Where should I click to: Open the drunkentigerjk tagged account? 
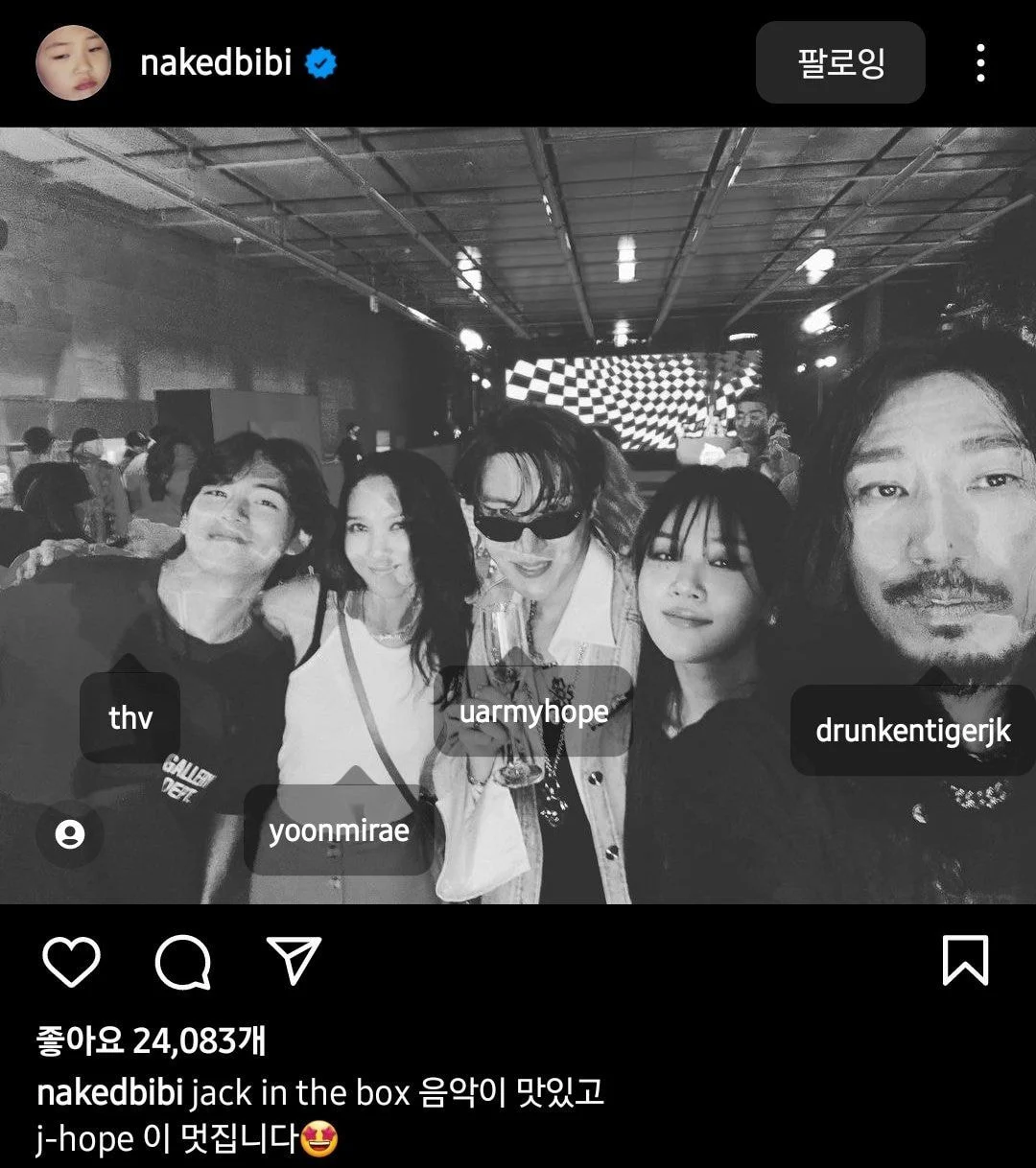point(912,731)
